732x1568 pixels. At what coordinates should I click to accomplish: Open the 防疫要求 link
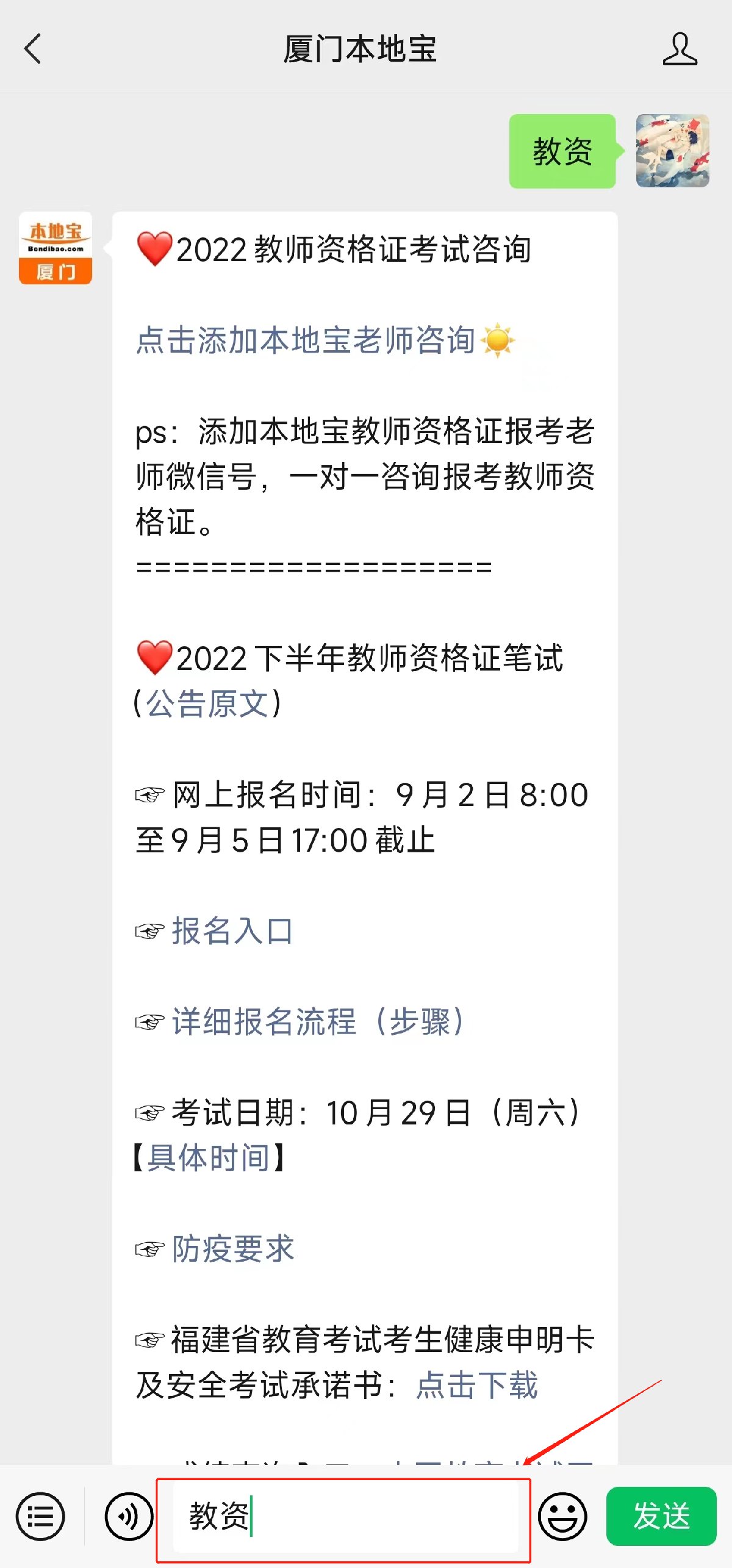(233, 1248)
